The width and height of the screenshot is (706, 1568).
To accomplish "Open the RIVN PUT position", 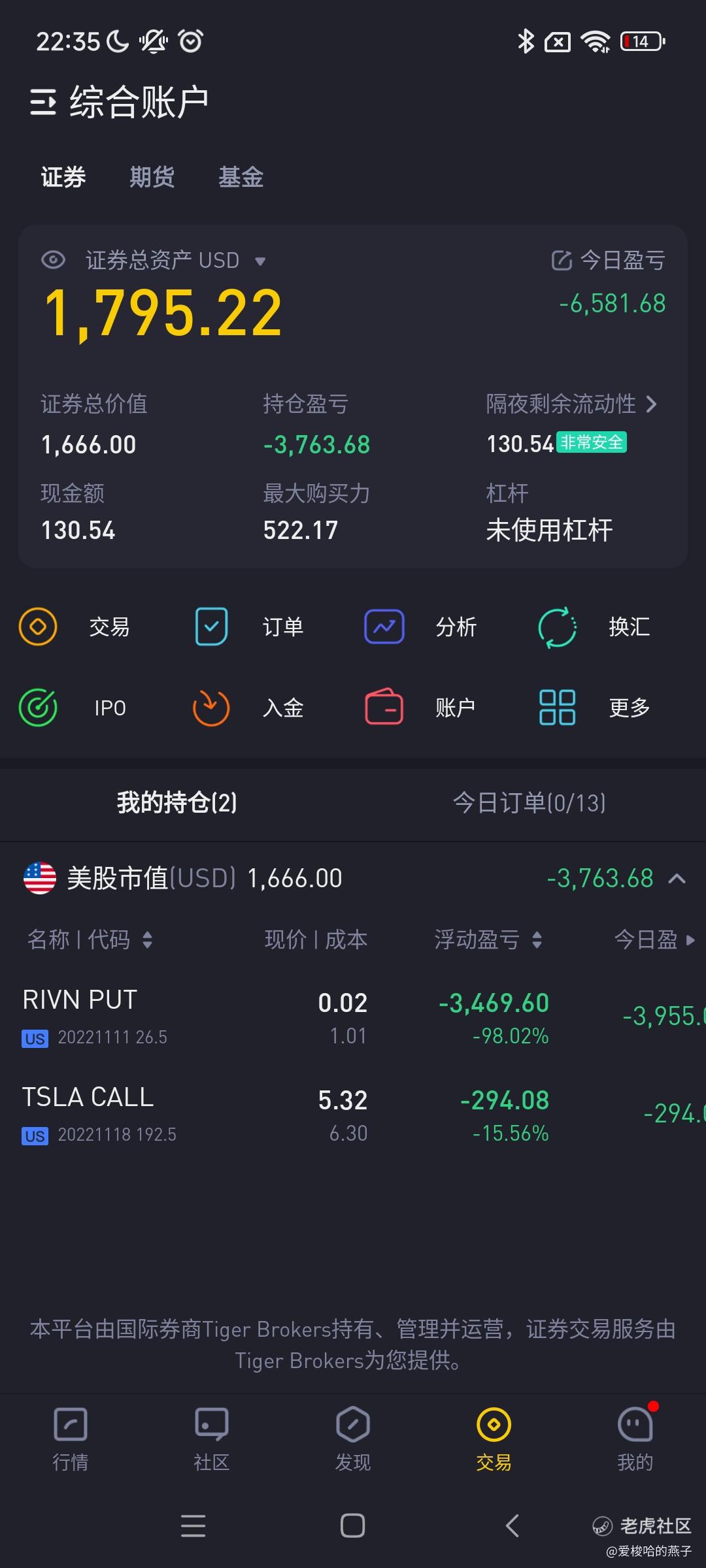I will (196, 1017).
